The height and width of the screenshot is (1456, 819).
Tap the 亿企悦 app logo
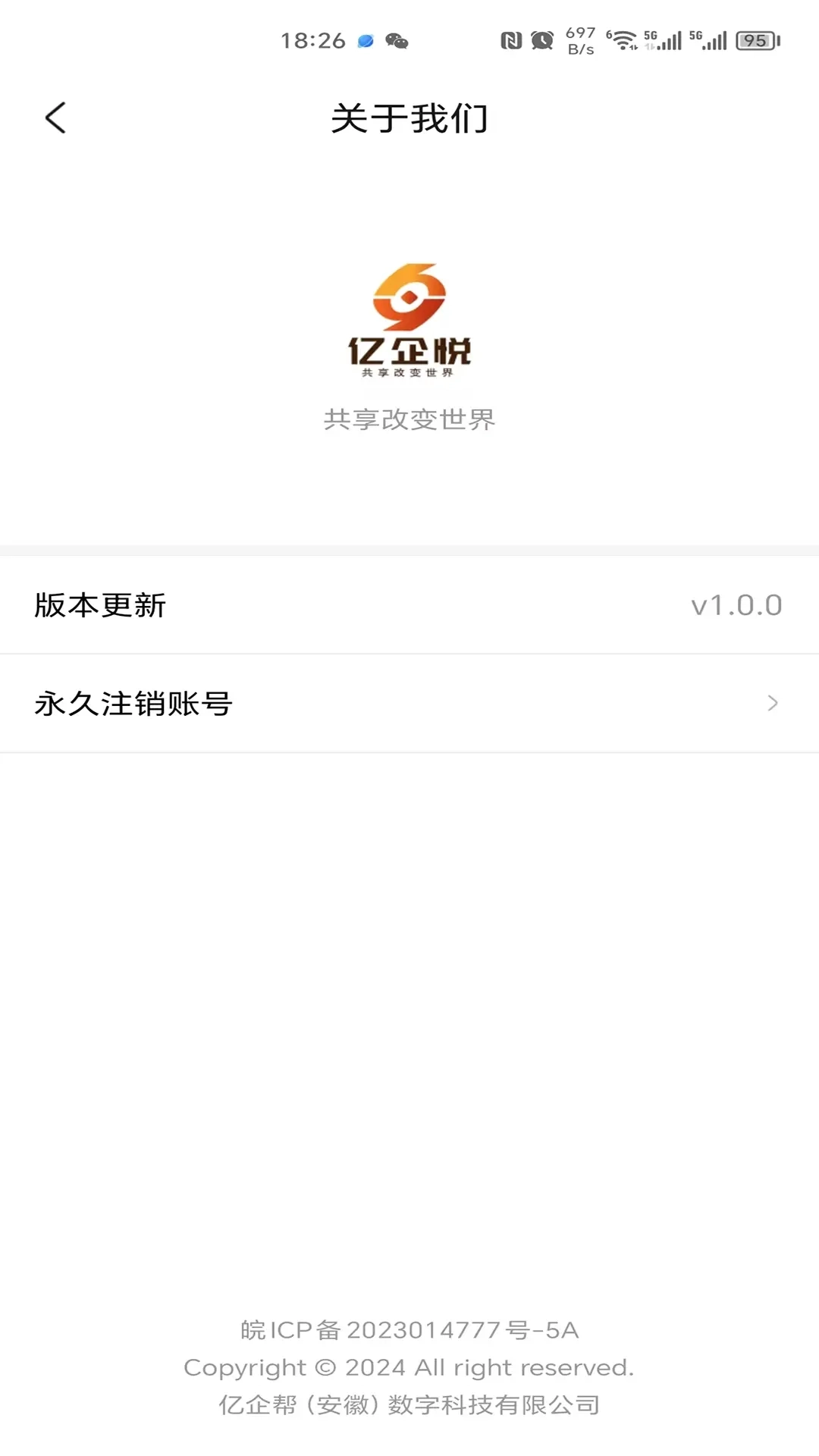click(x=409, y=322)
